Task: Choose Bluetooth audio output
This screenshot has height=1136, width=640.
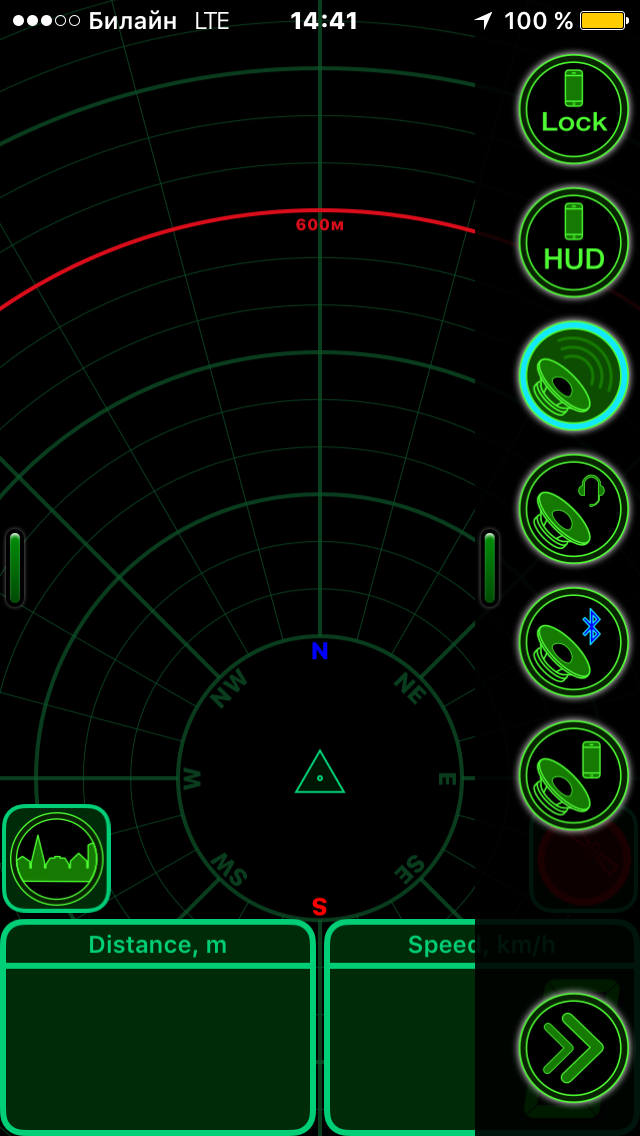Action: [x=574, y=642]
